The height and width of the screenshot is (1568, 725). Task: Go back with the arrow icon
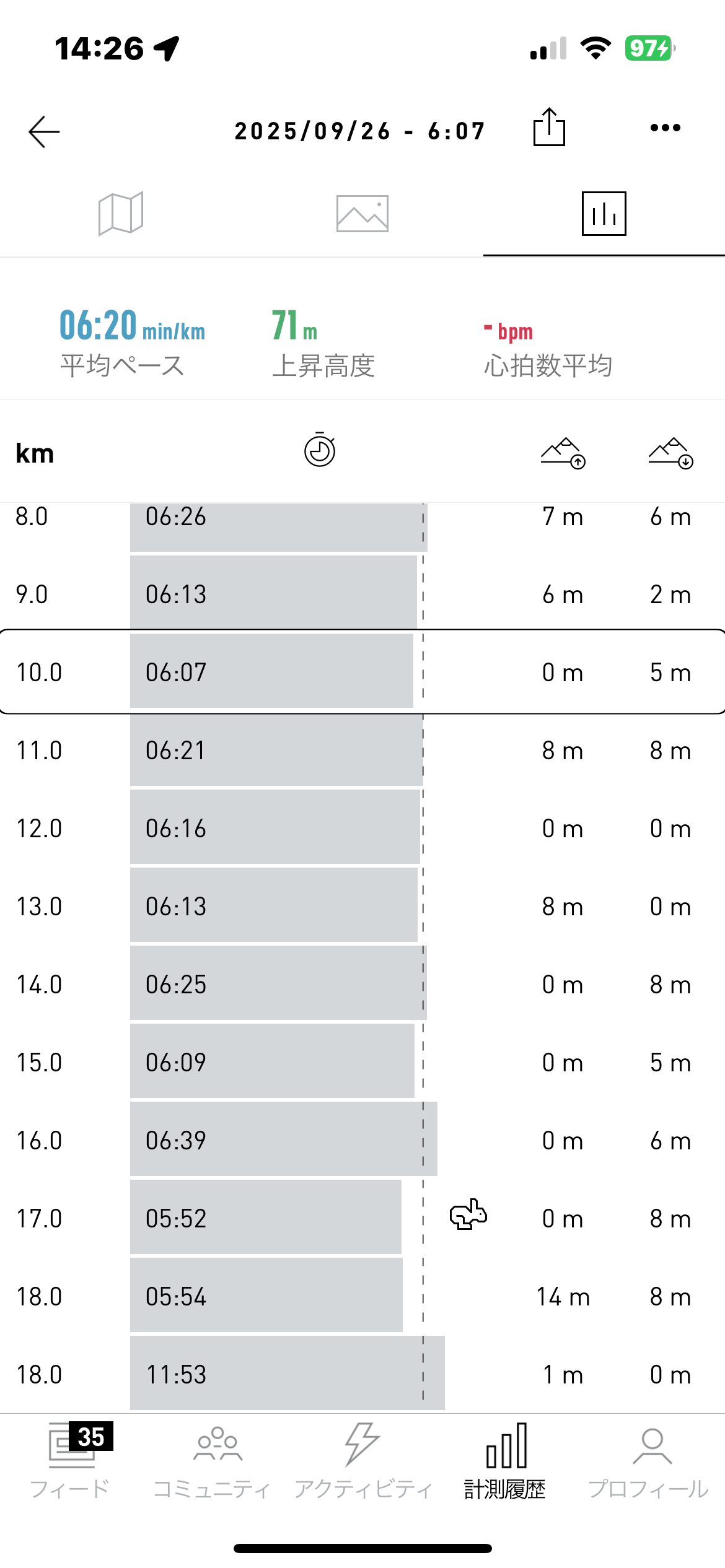coord(44,131)
